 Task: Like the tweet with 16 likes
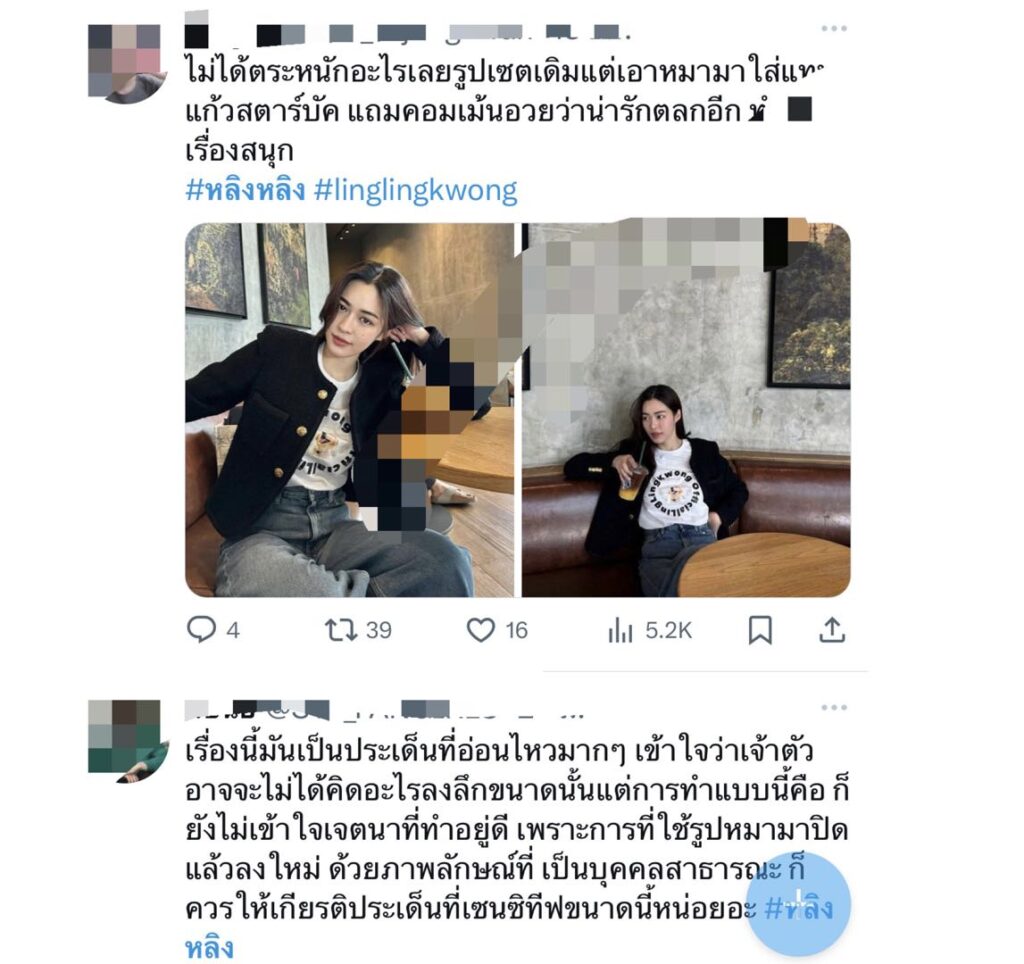coord(482,629)
